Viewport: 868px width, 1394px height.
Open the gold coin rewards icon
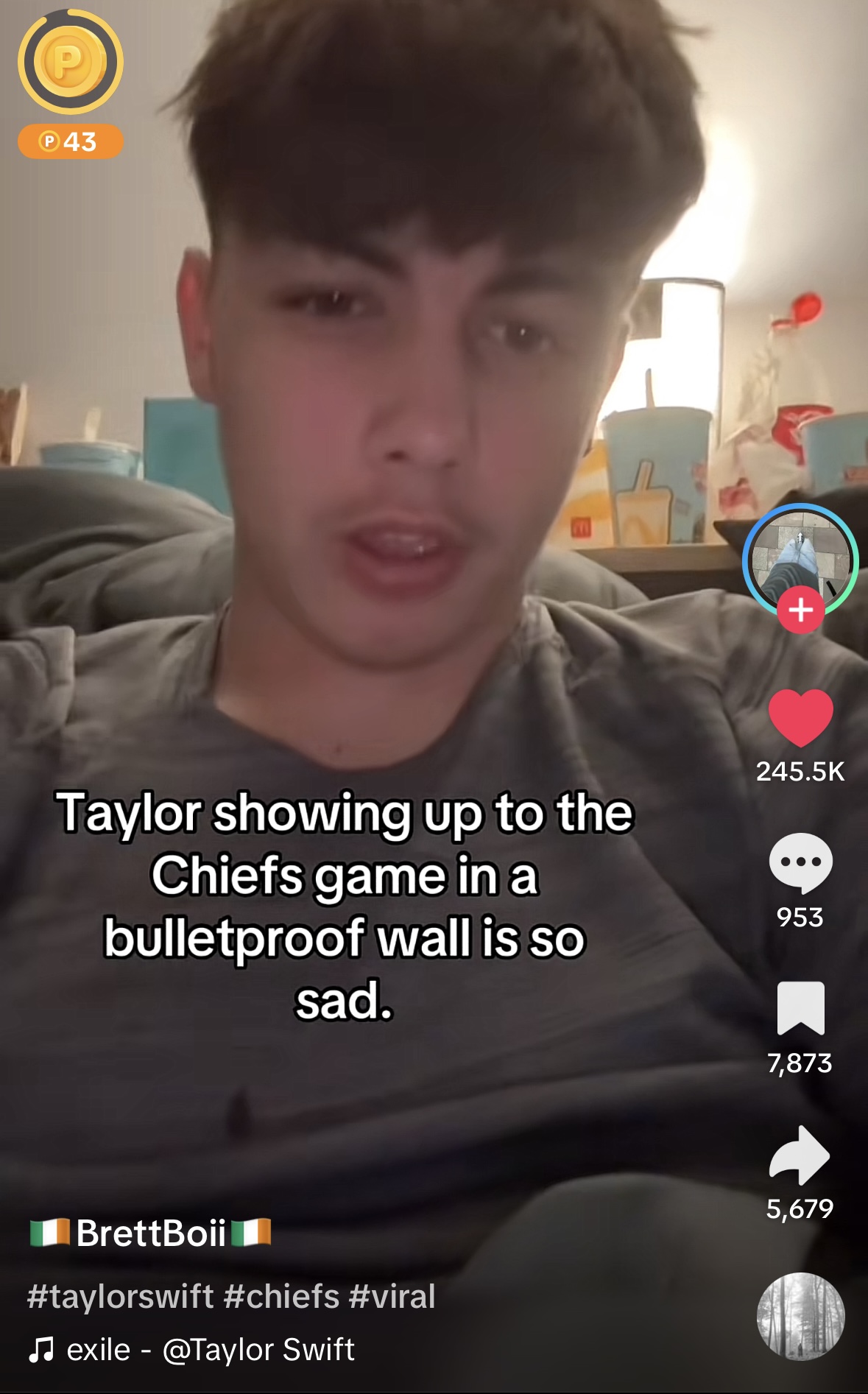pos(71,62)
